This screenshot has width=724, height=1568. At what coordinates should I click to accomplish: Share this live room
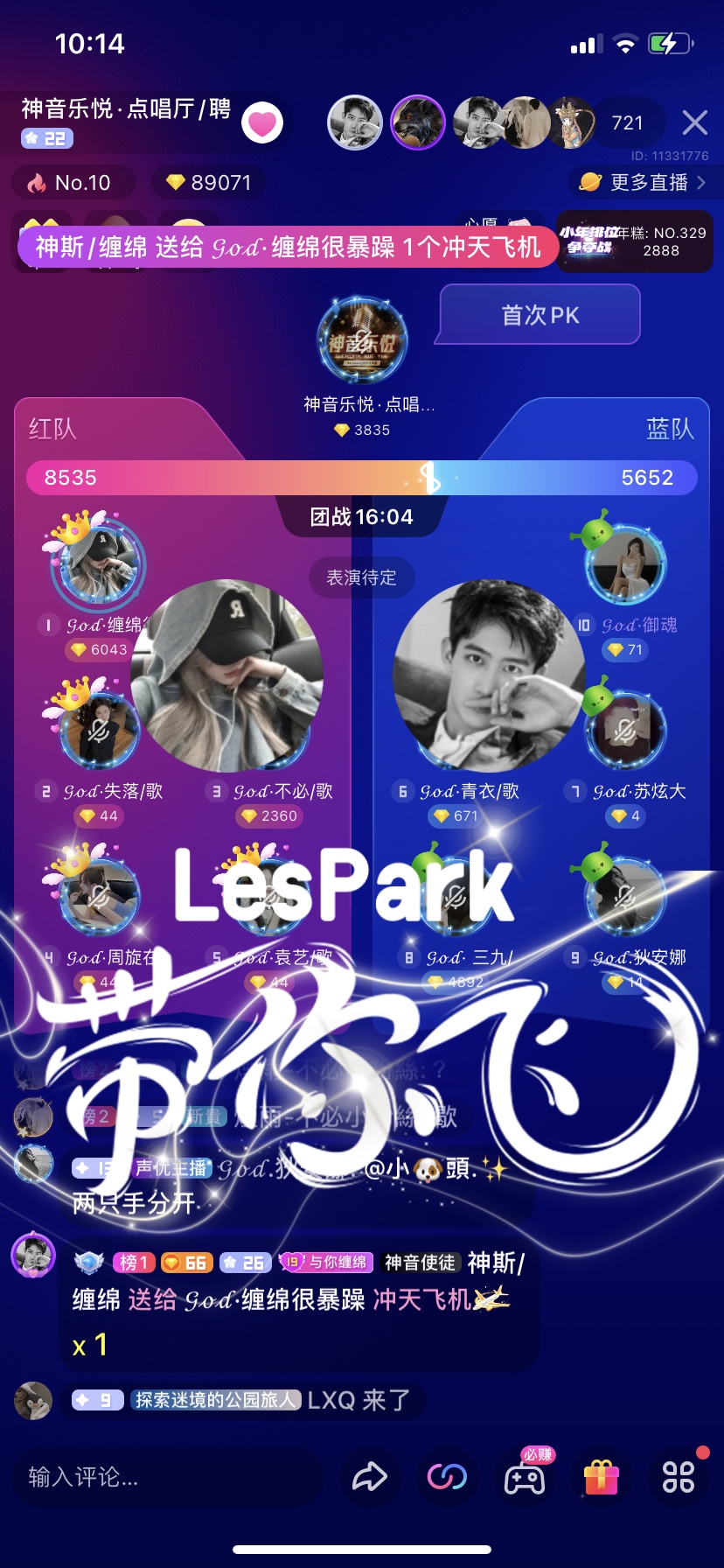click(369, 1478)
